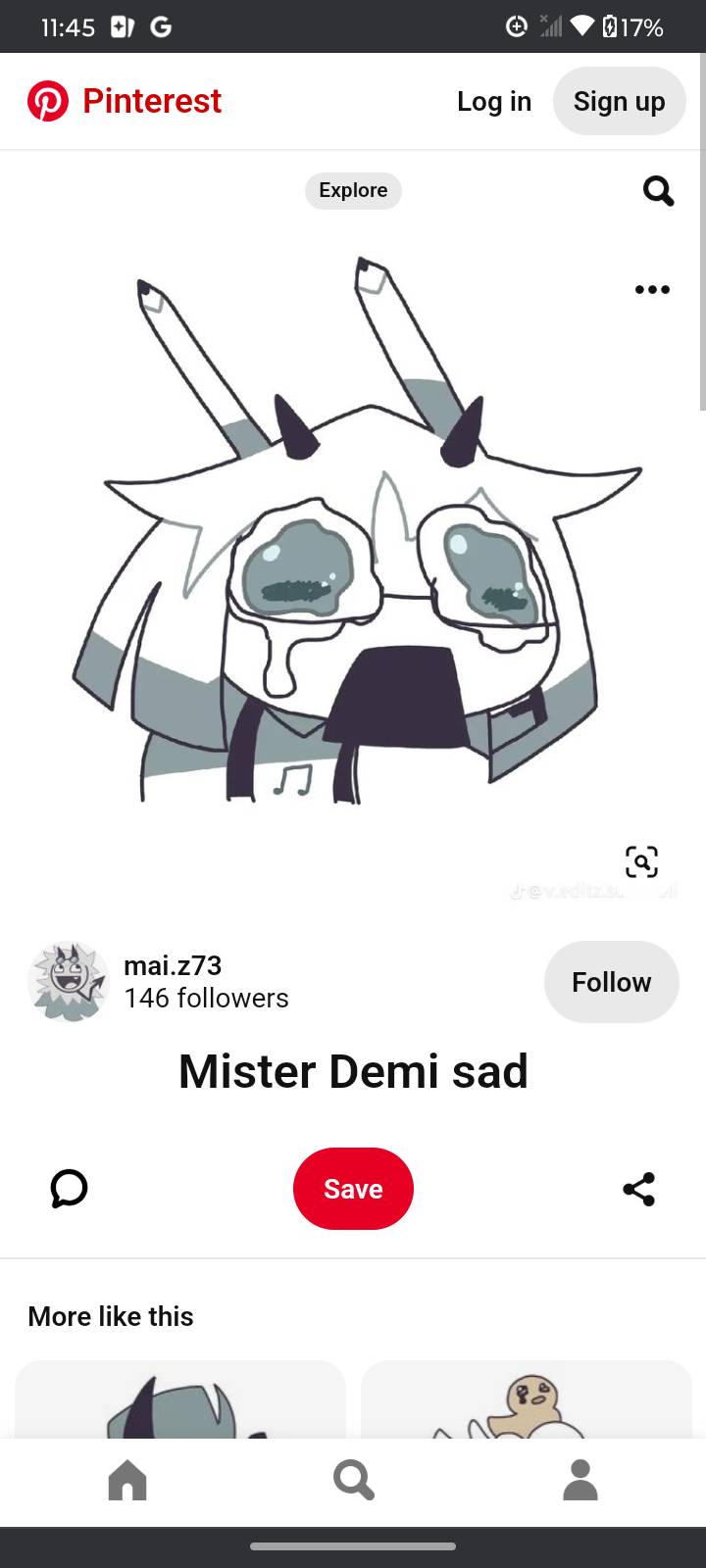
Task: Open the search magnifier icon at top
Action: click(658, 190)
